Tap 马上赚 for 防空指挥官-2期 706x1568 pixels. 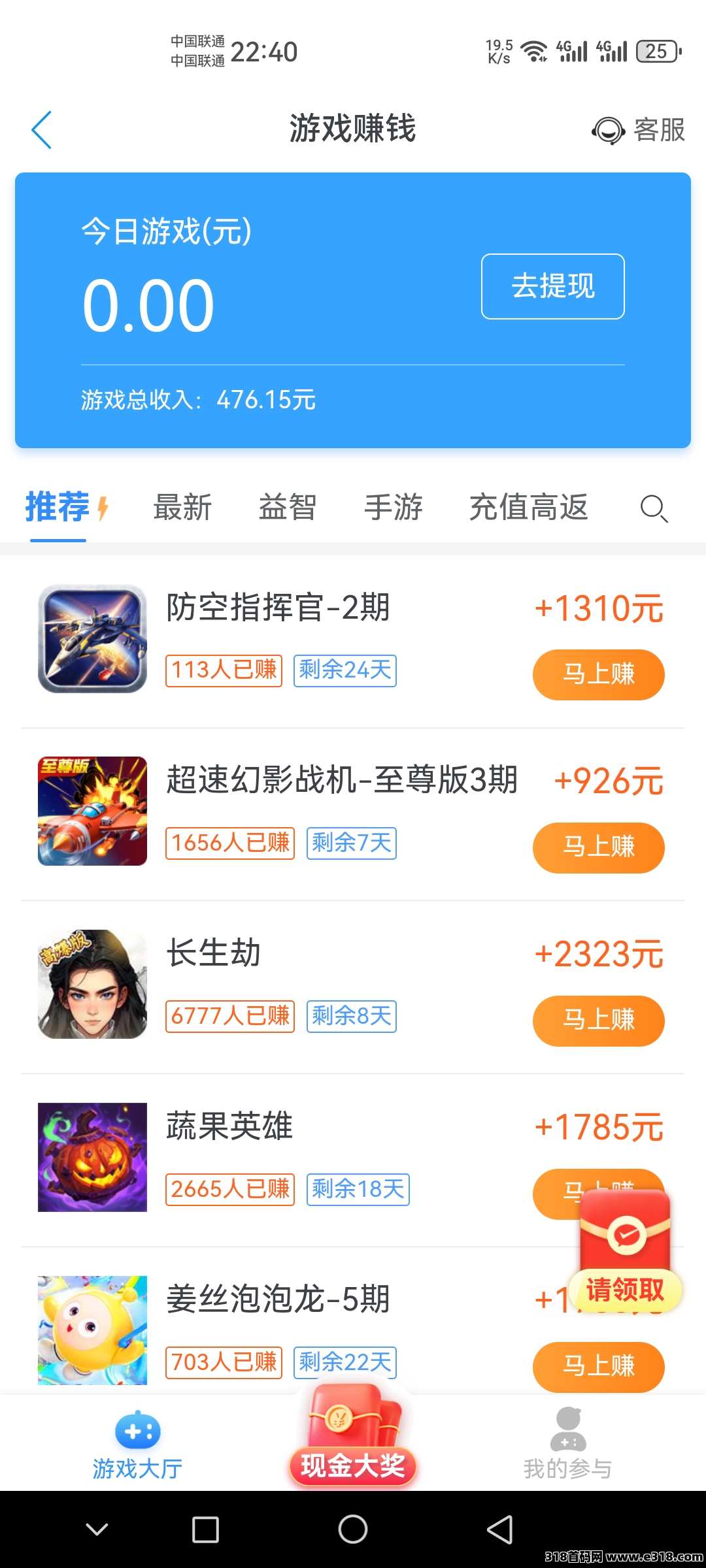[x=598, y=674]
